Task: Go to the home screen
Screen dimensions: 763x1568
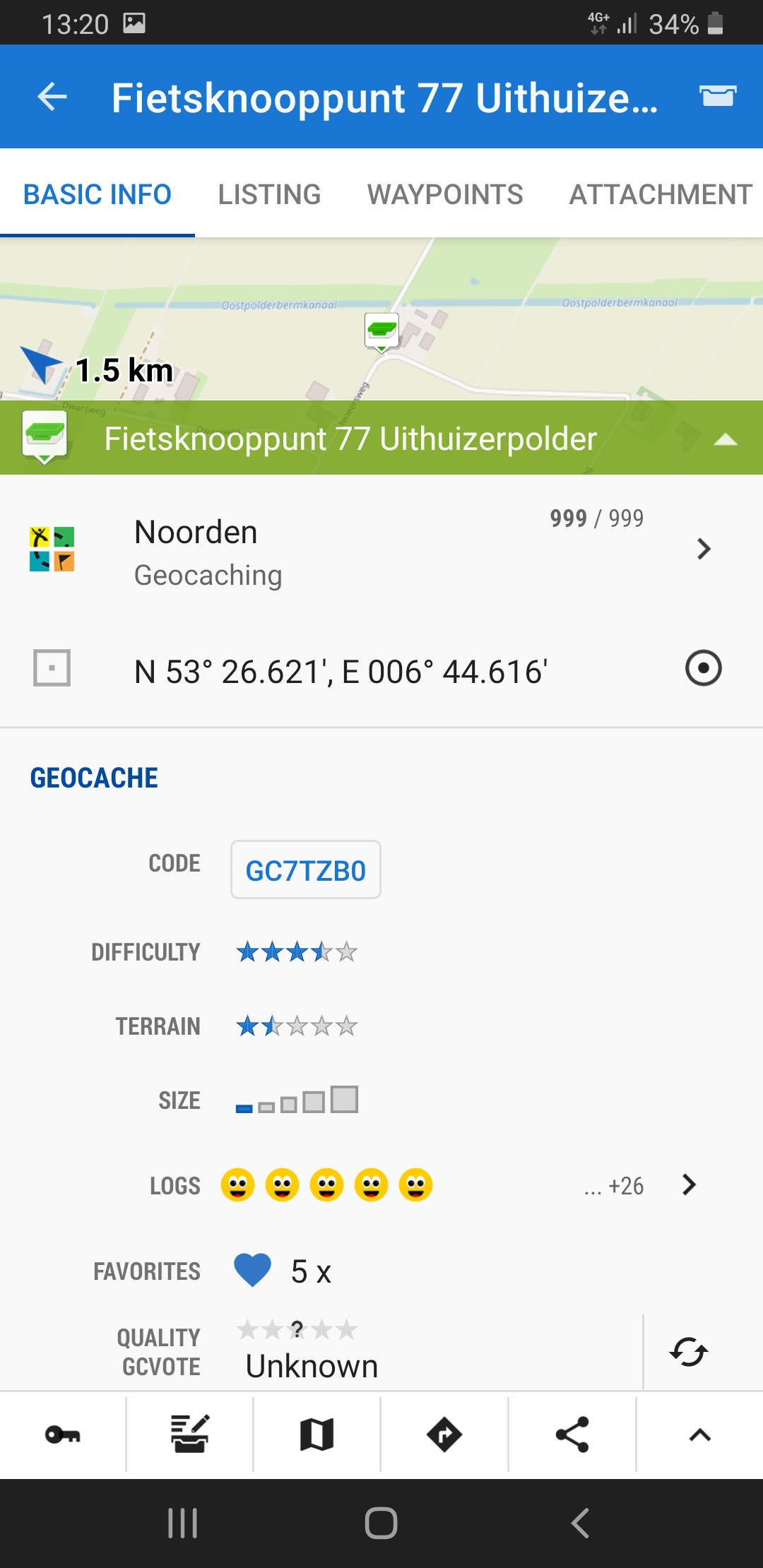Action: (x=381, y=1523)
